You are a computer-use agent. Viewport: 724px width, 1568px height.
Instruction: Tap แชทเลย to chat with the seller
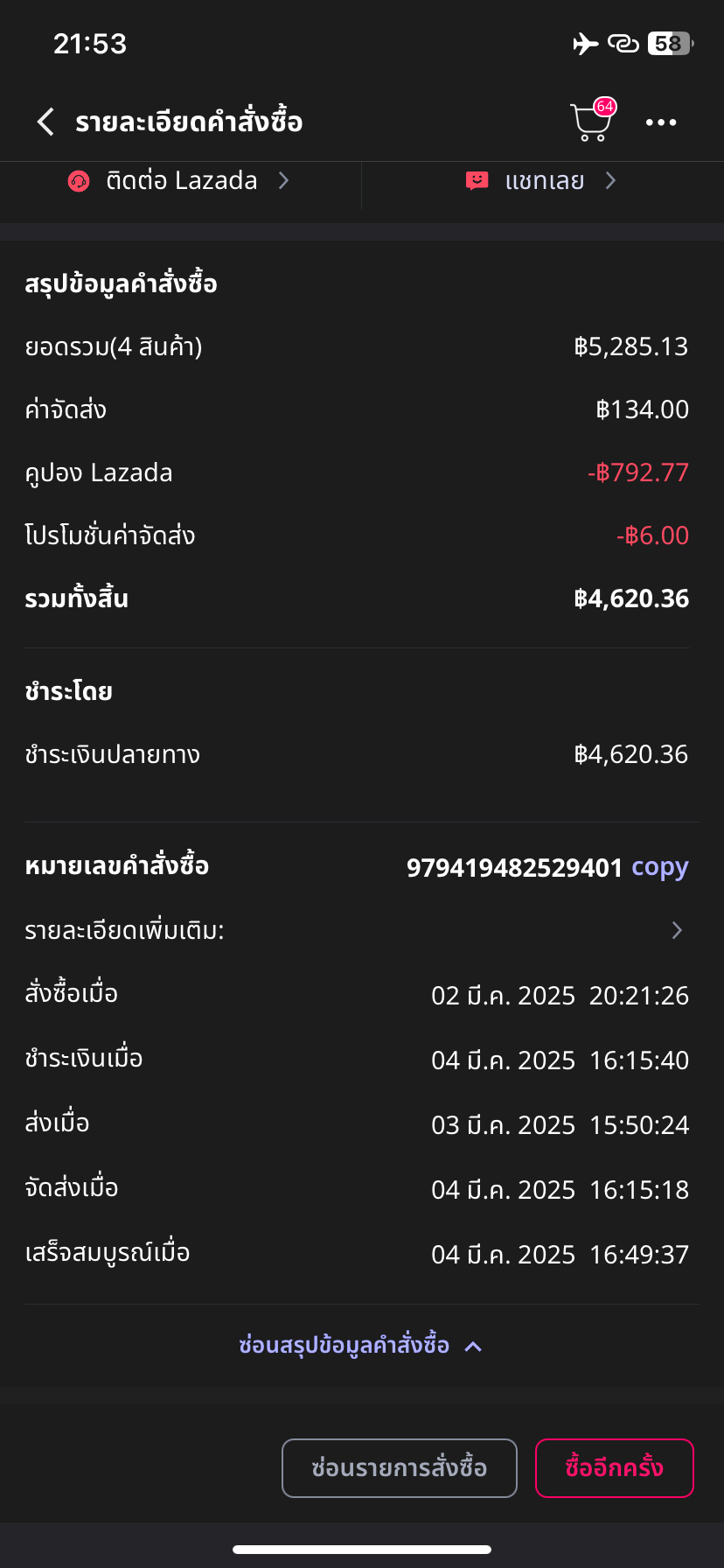542,181
